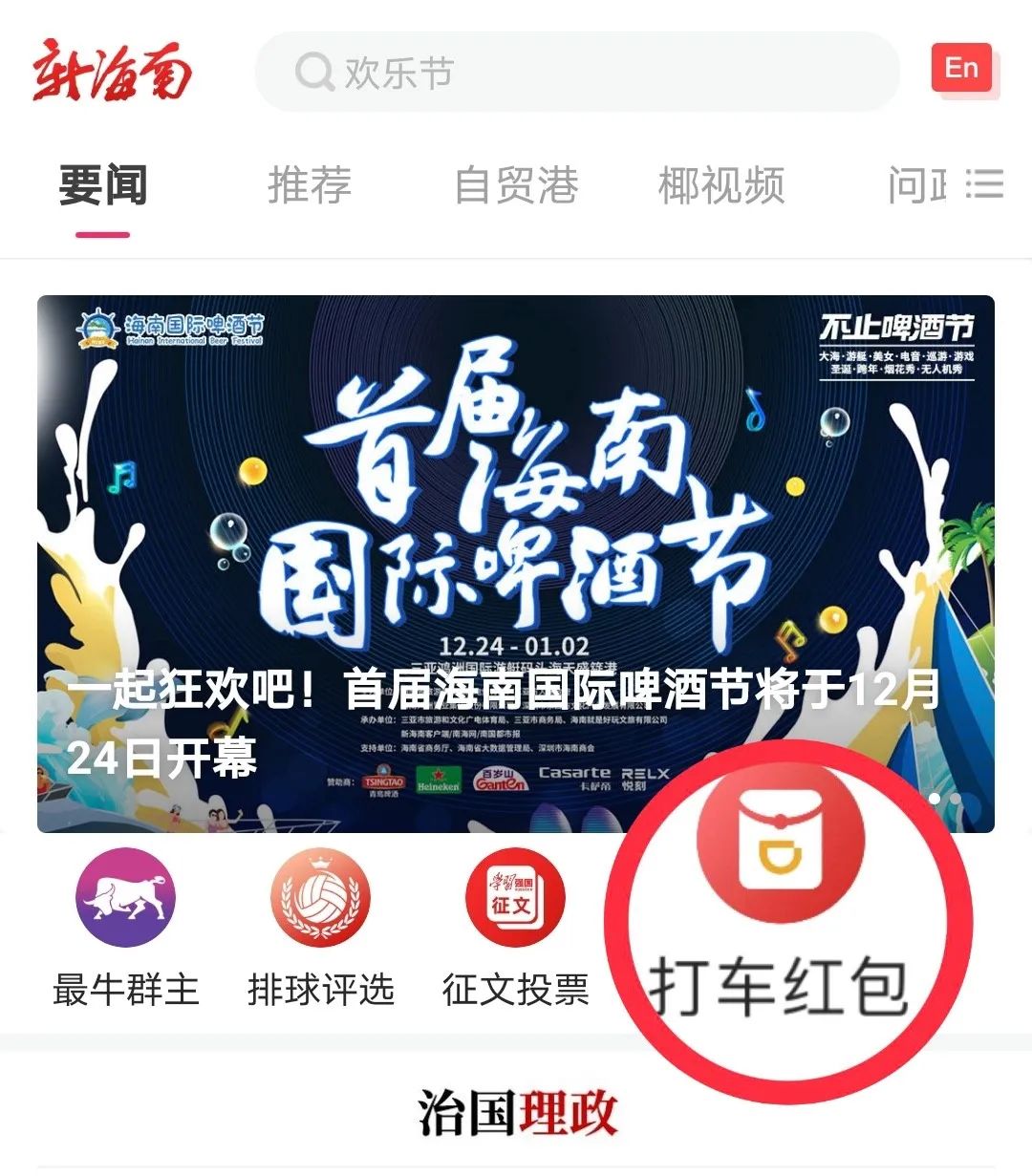Select the currently highlighted 要闻 tab
1032x1176 pixels.
[101, 185]
